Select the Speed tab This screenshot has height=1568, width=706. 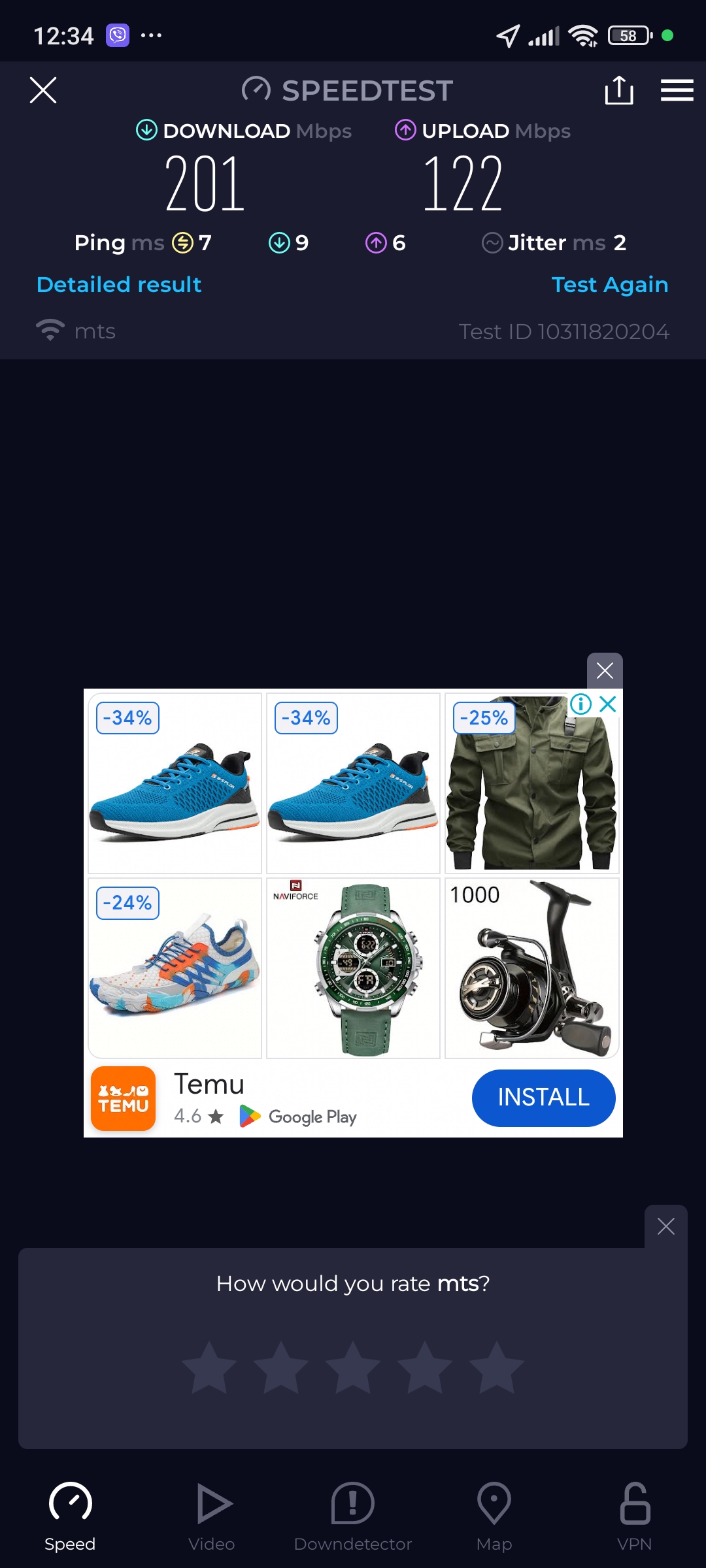tap(70, 1516)
